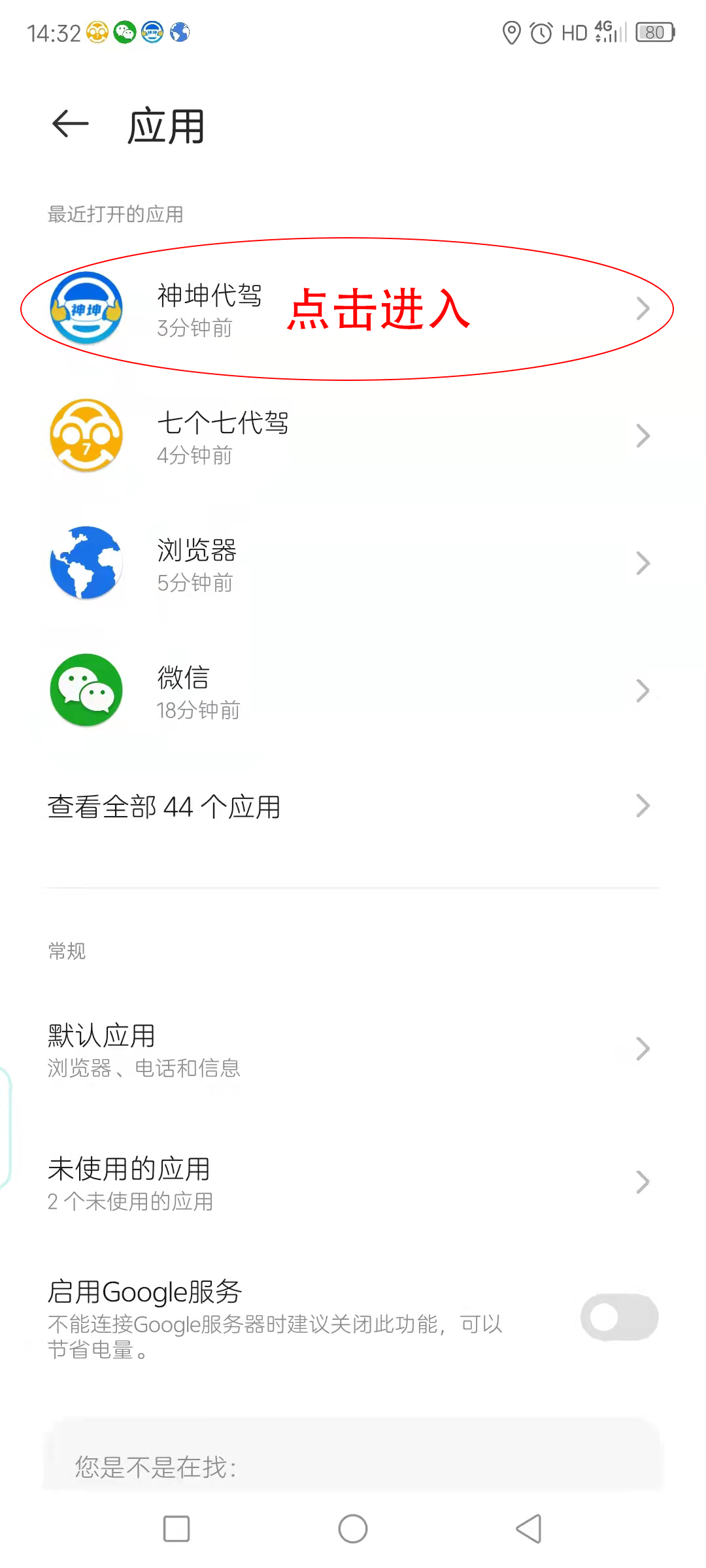Open the 七个七代驾 app info

point(346,436)
